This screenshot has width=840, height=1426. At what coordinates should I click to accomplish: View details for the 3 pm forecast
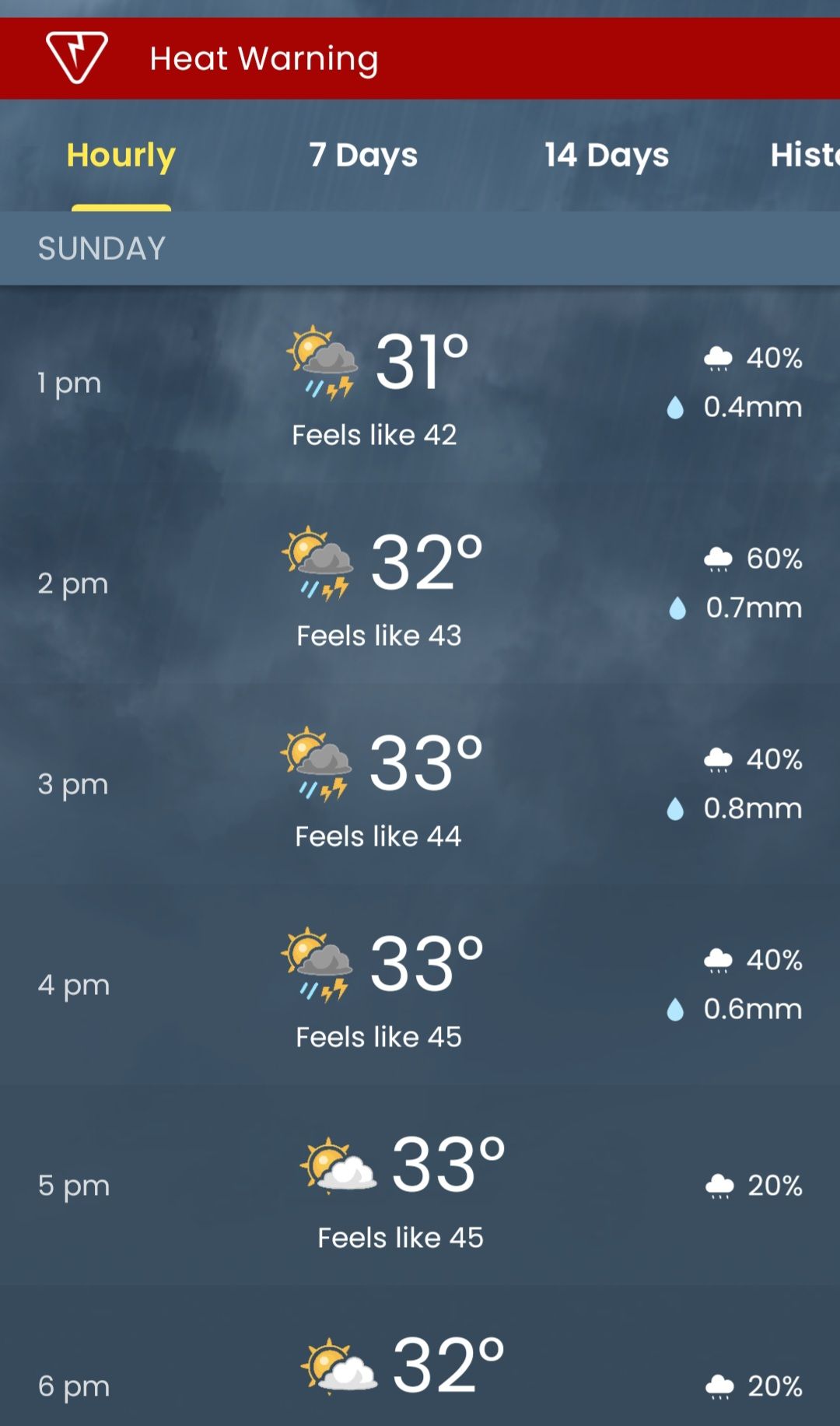coord(420,784)
